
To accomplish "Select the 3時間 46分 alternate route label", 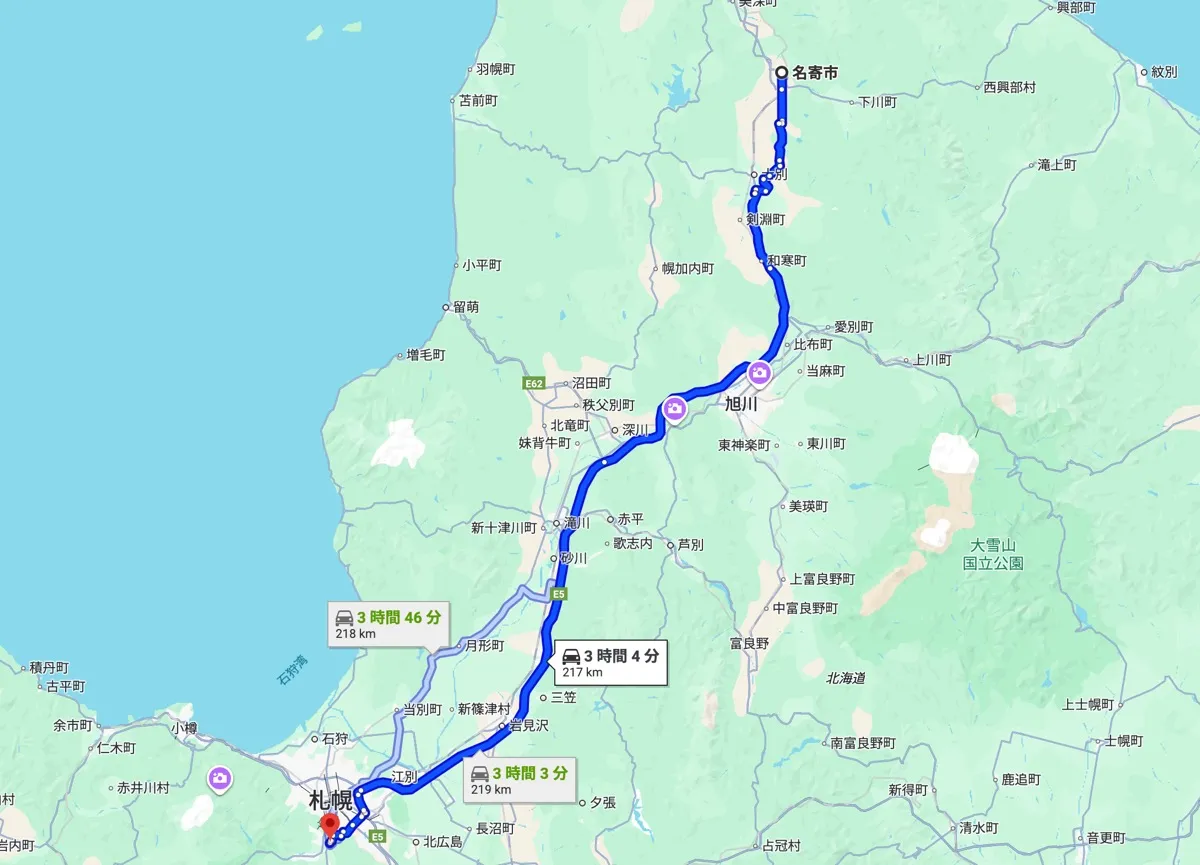I will [389, 625].
